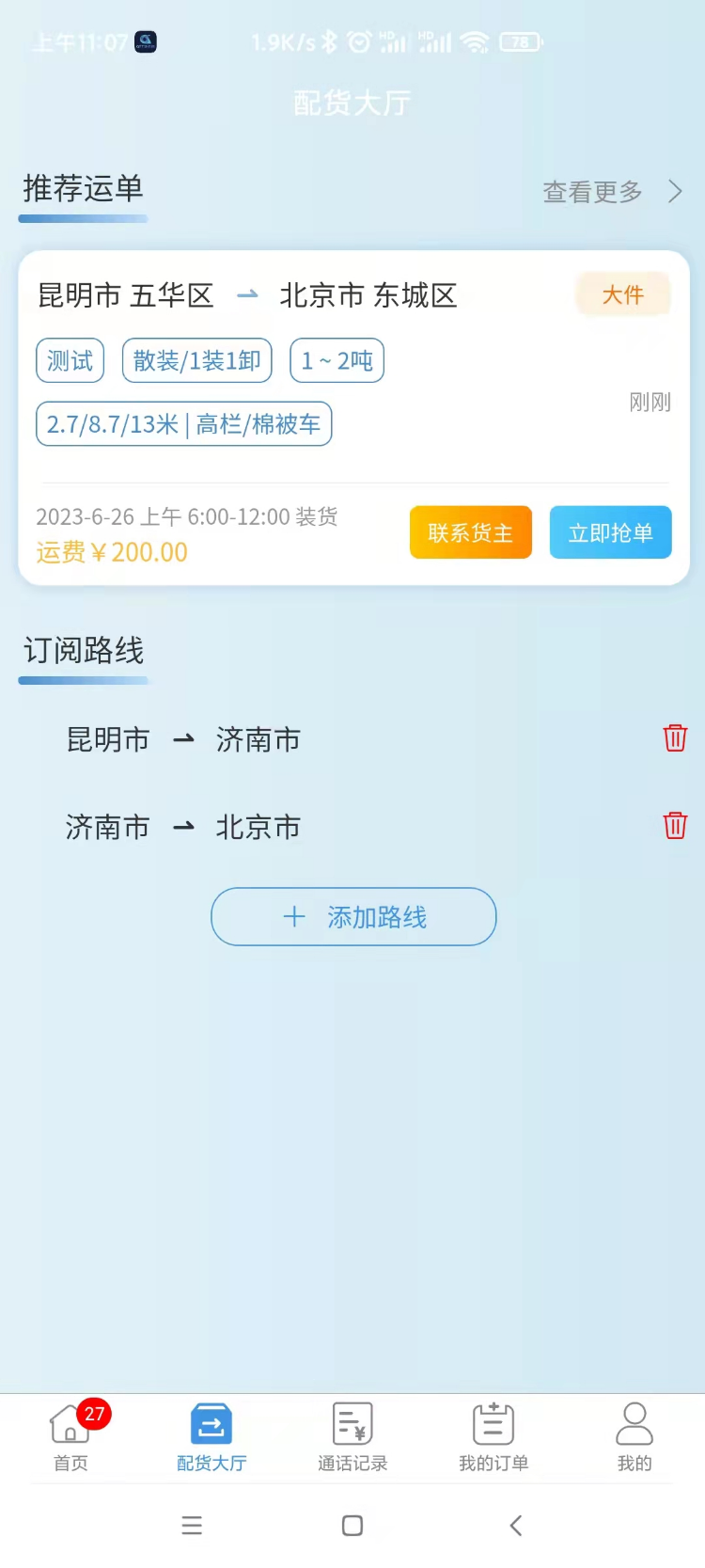705x1568 pixels.
Task: Delete the 昆明市 to 济南市 route
Action: pyautogui.click(x=674, y=738)
